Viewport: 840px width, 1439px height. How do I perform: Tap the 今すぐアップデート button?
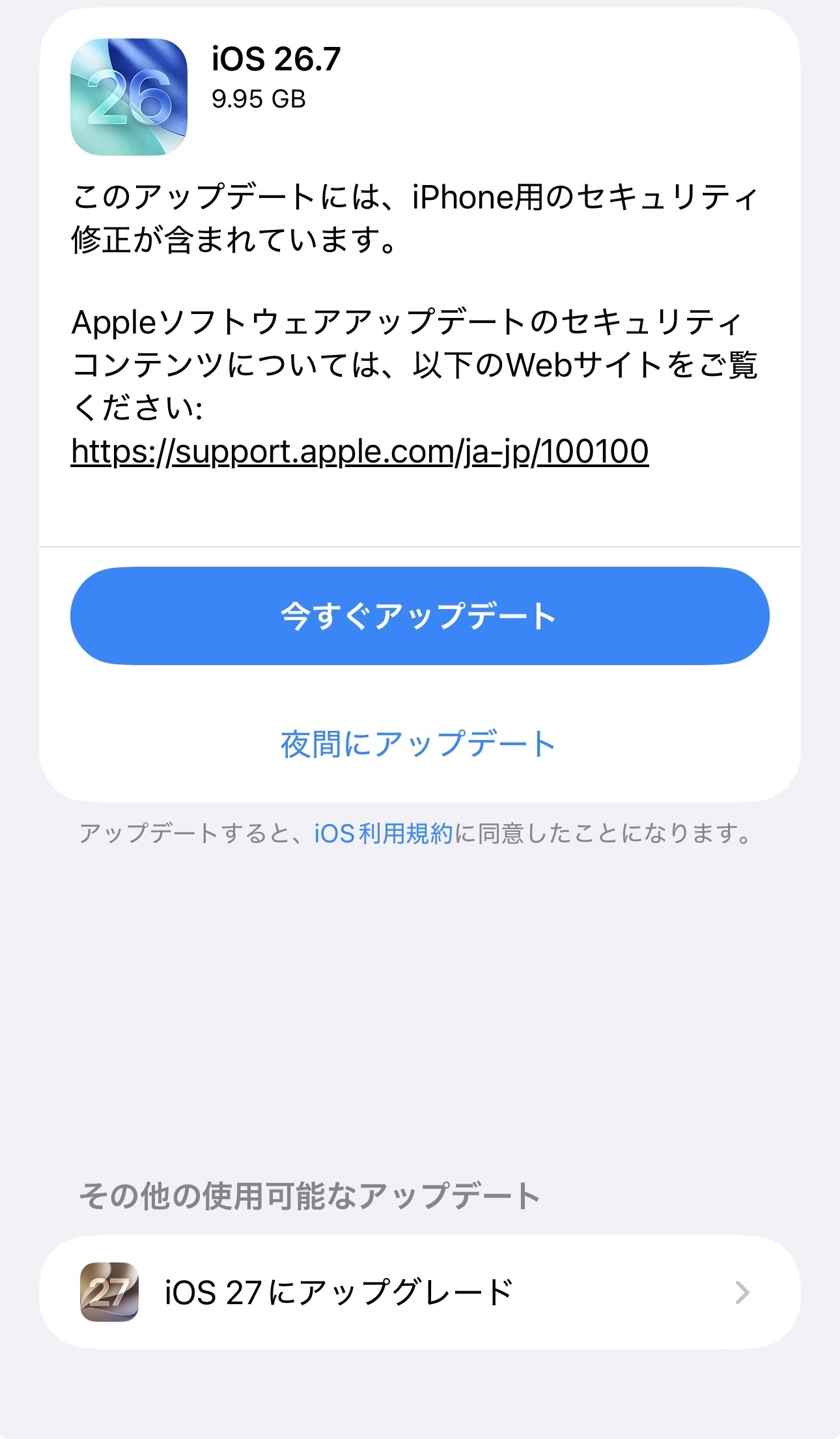pos(419,616)
